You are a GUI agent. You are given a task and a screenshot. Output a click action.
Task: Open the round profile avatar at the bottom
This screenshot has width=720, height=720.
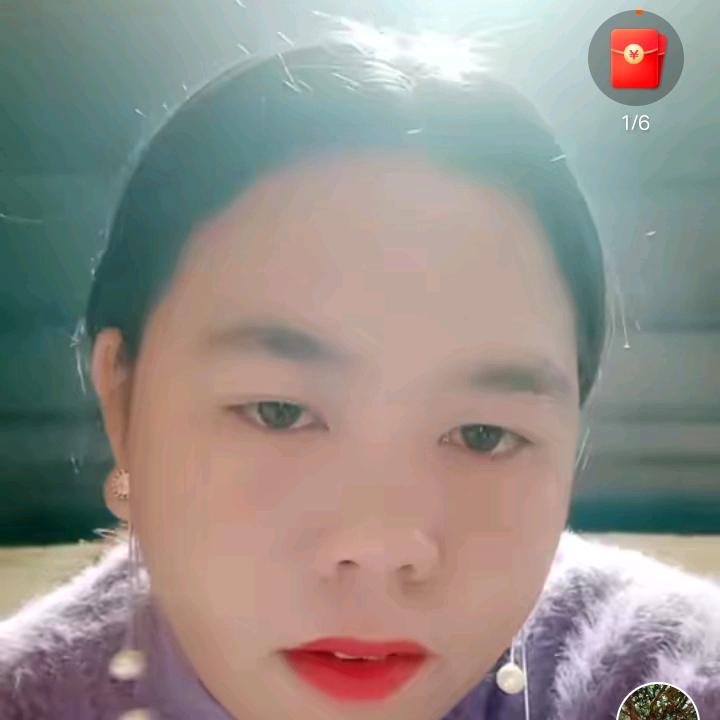[x=657, y=706]
